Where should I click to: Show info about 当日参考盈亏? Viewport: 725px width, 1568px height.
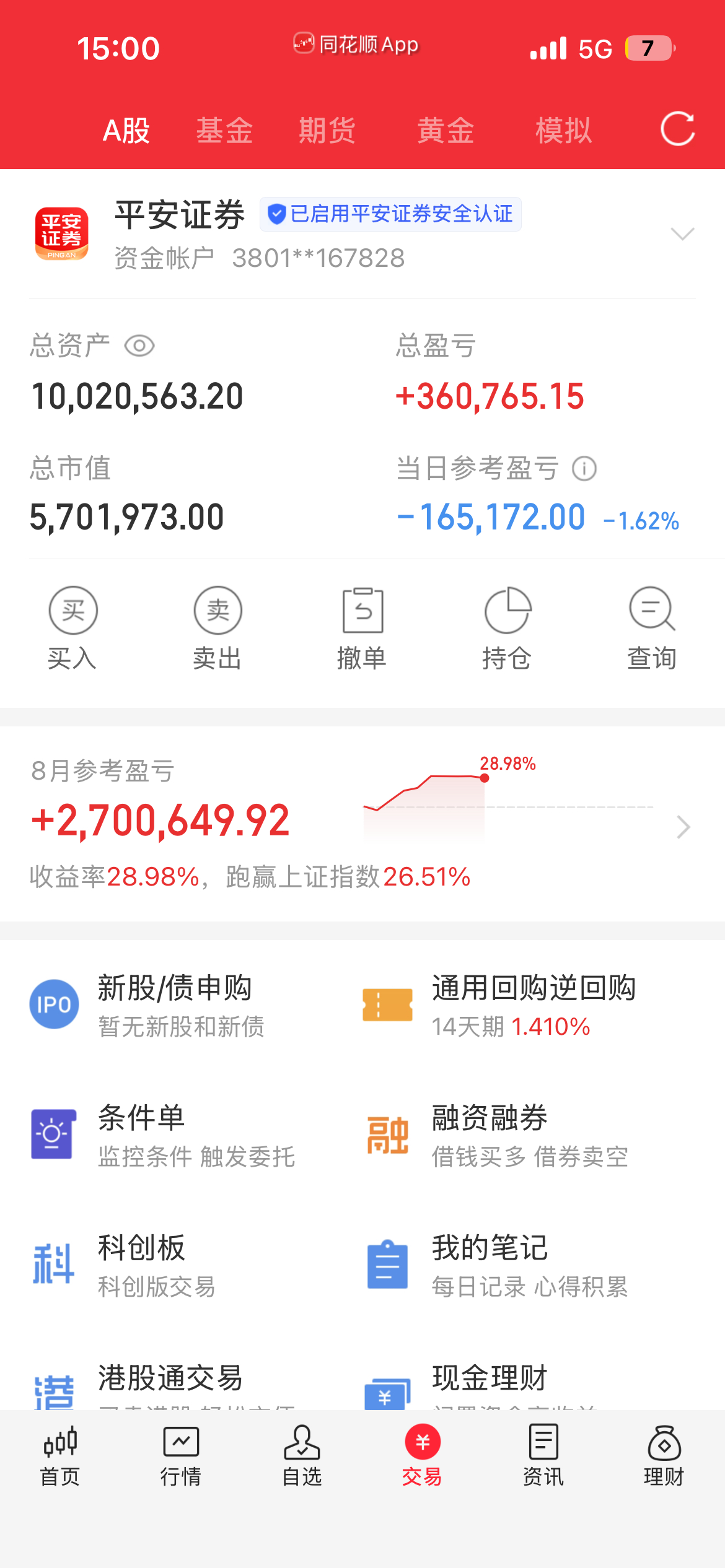[584, 469]
